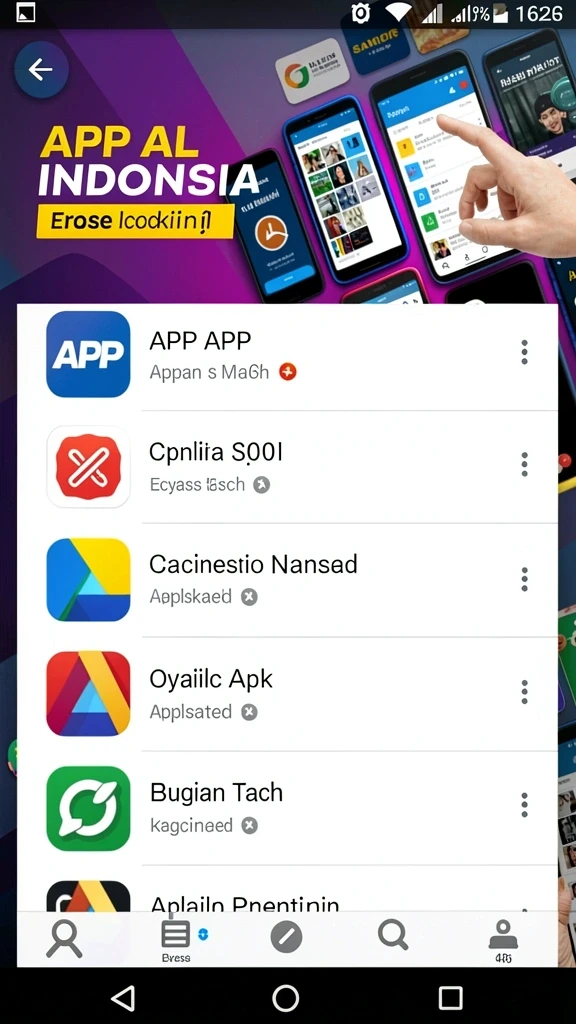Select the round pencil tab in bottom bar
Screen dimensions: 576x1024
pyautogui.click(x=286, y=938)
